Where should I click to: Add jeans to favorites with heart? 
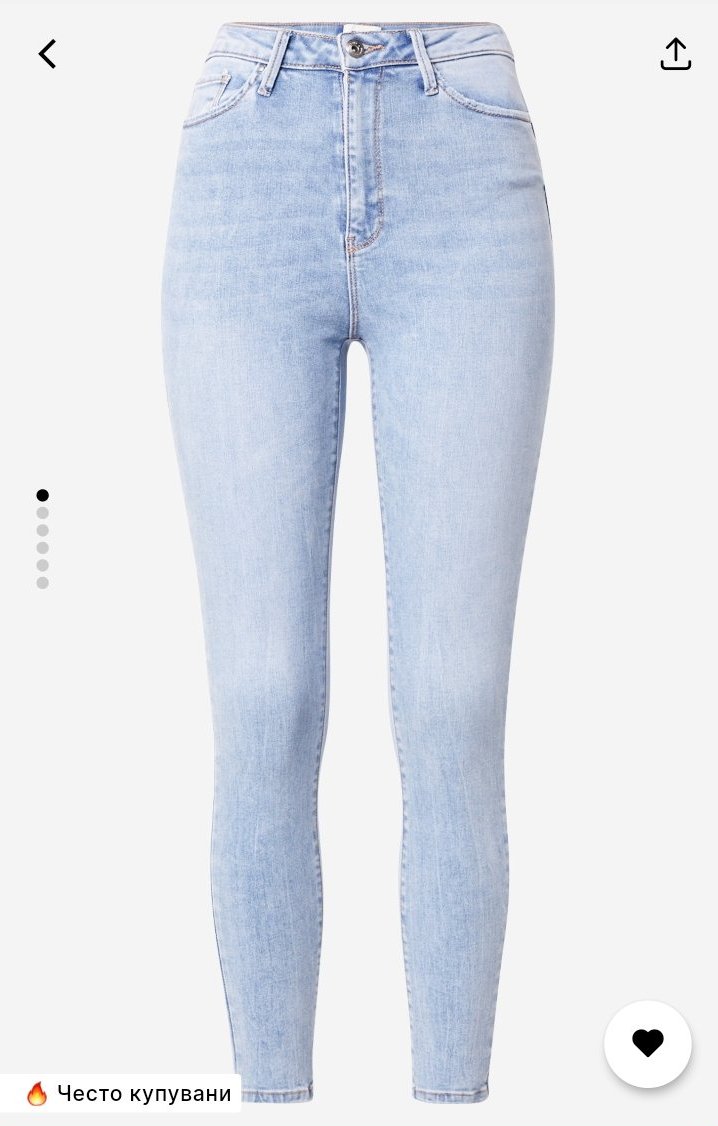click(648, 1043)
